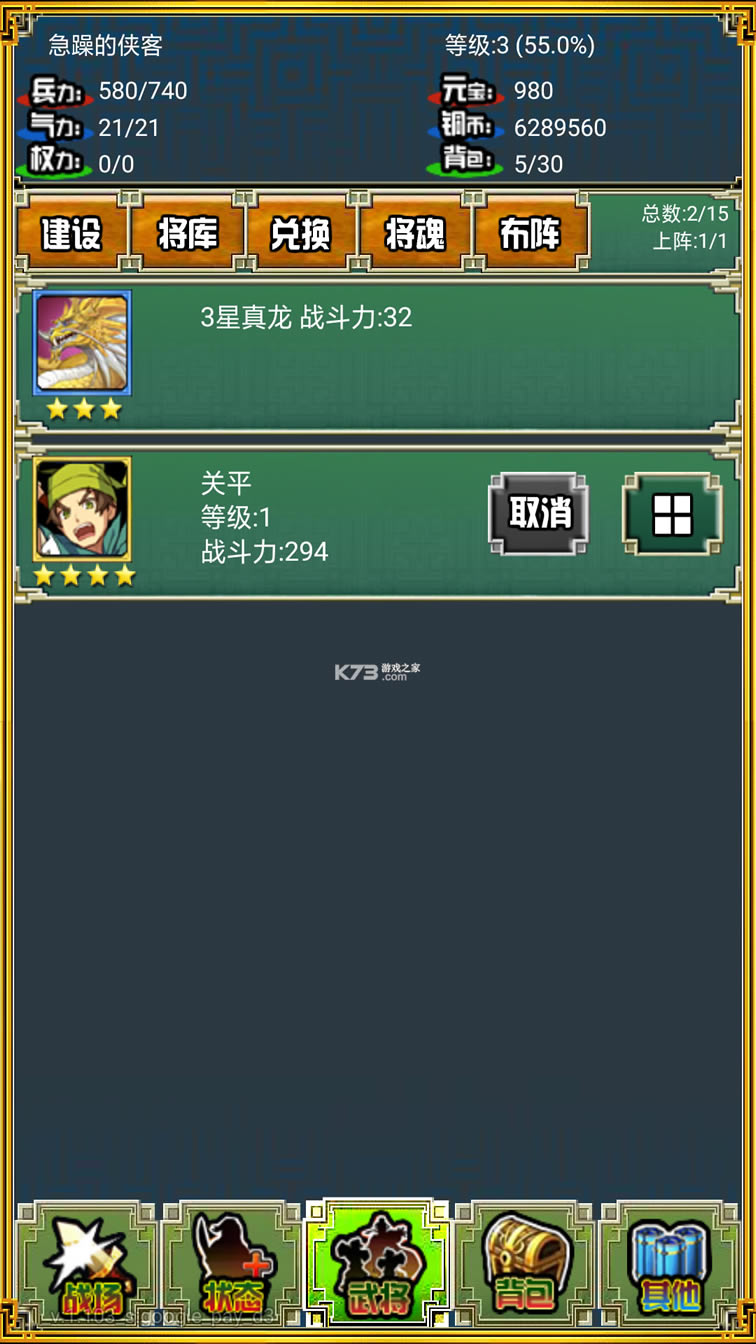The image size is (756, 1344).
Task: Switch to 布阵 formation tab
Action: [531, 234]
